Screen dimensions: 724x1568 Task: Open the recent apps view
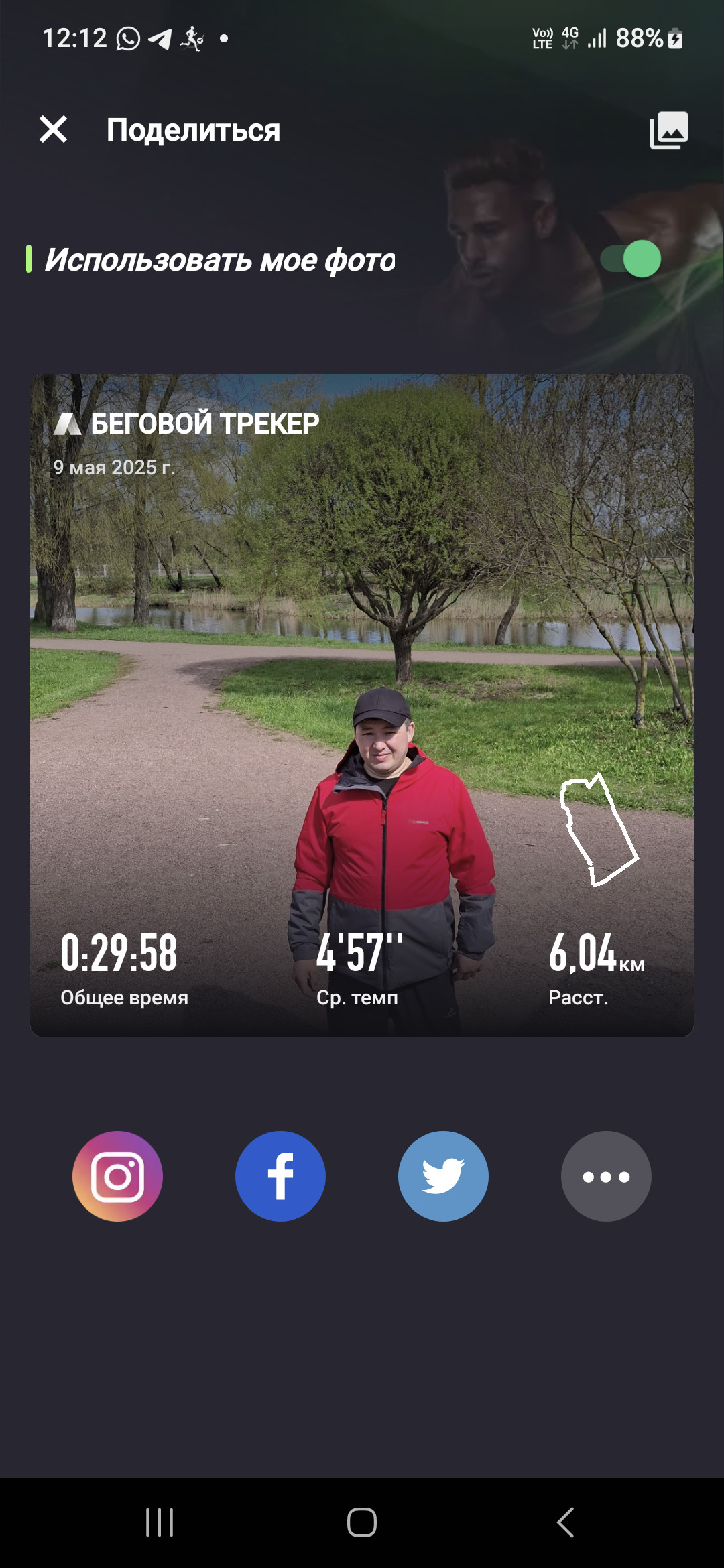[160, 1522]
